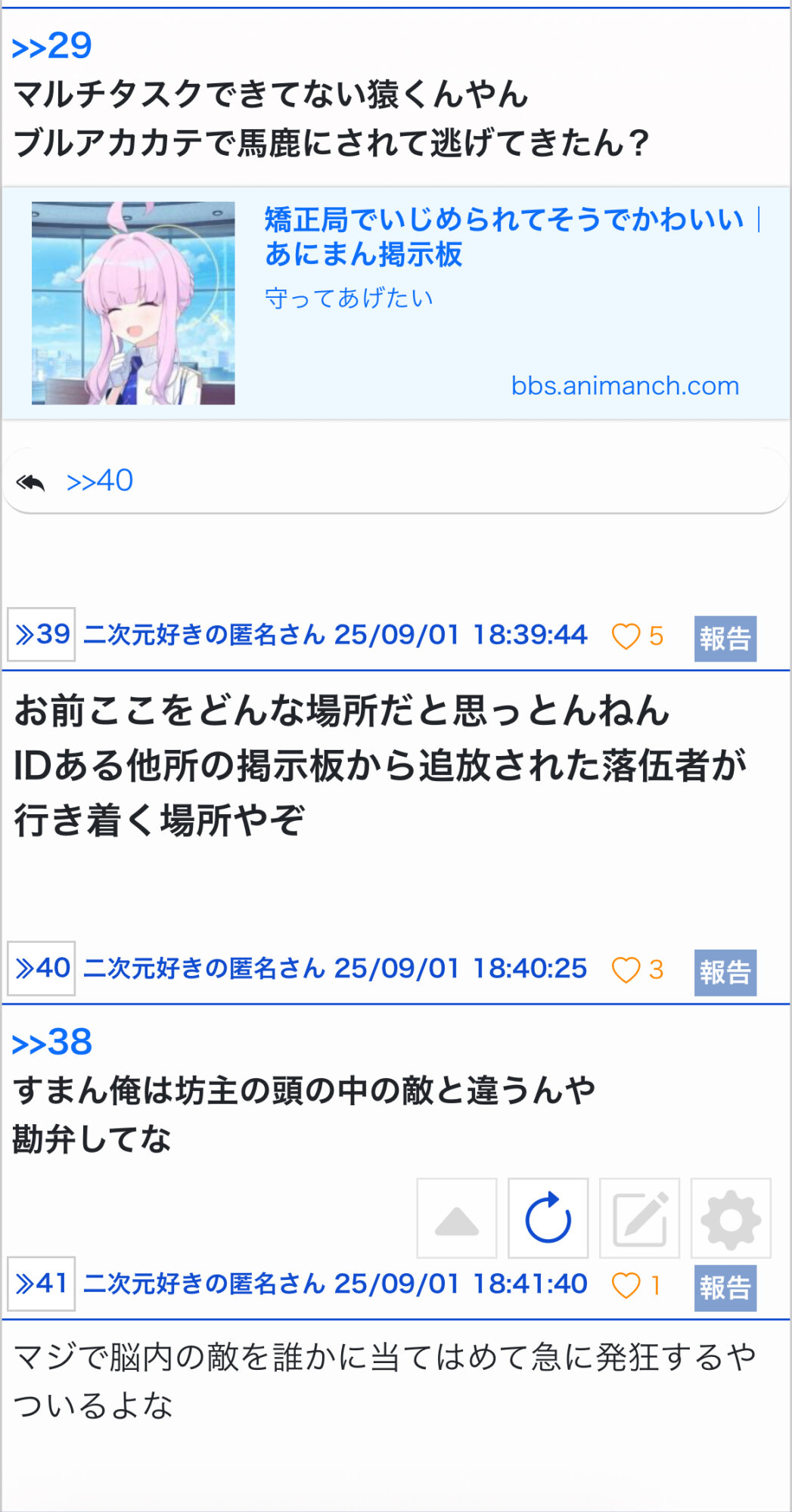Tap post number 41 badge
This screenshot has width=792, height=1512.
[x=42, y=1283]
